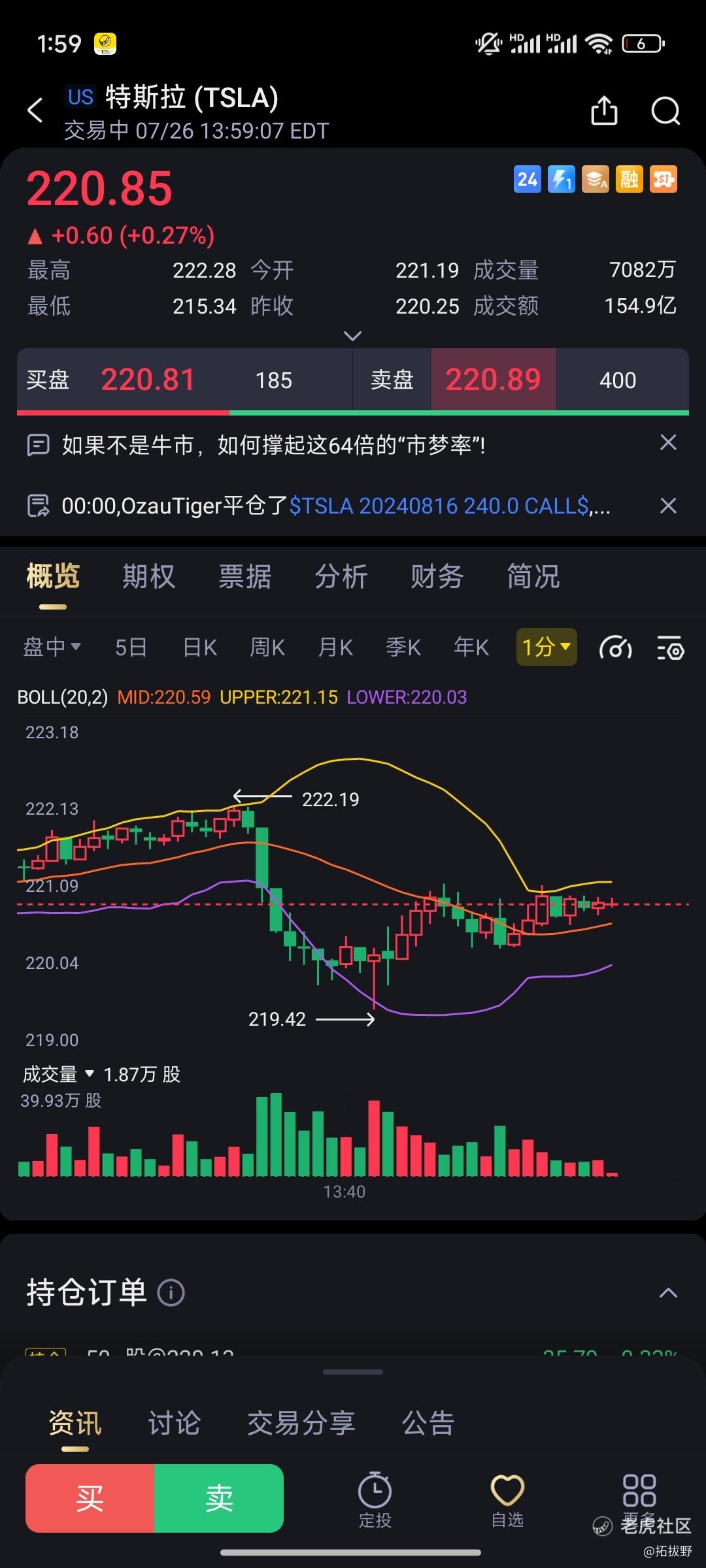Open the chart settings icon
Viewport: 706px width, 1568px height.
pos(671,648)
